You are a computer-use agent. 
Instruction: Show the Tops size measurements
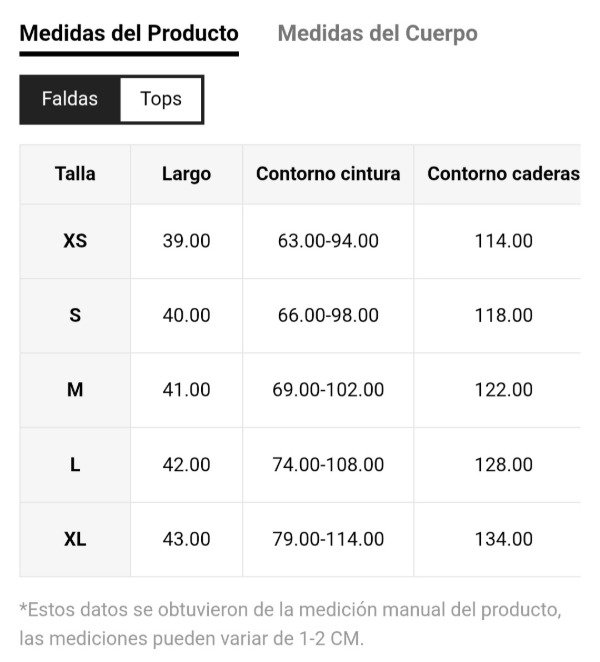[161, 99]
